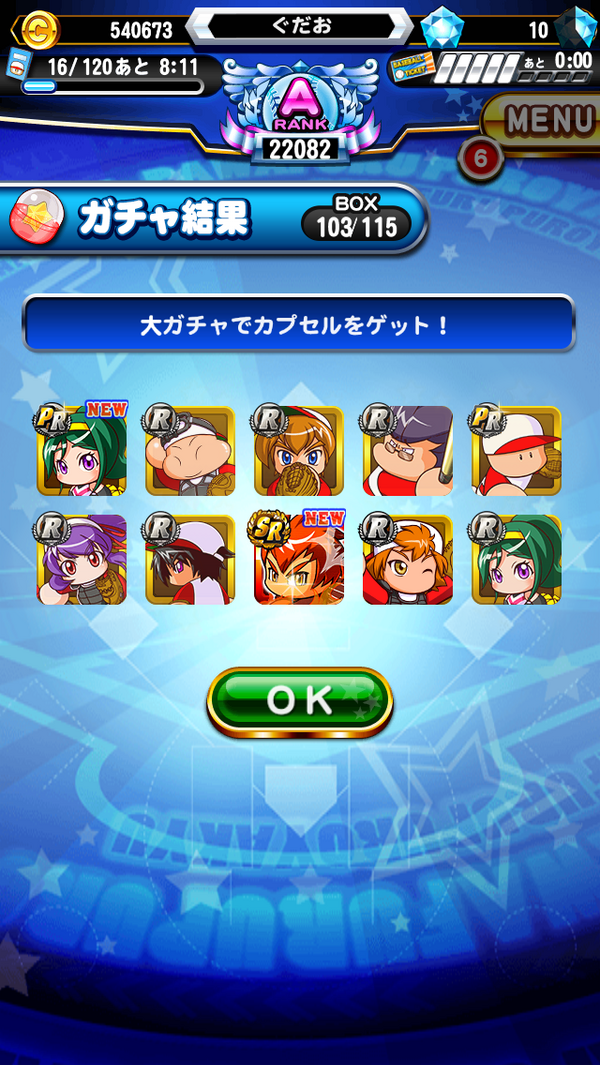Tap the R green-haired girl card
The image size is (600, 1065).
[516, 560]
